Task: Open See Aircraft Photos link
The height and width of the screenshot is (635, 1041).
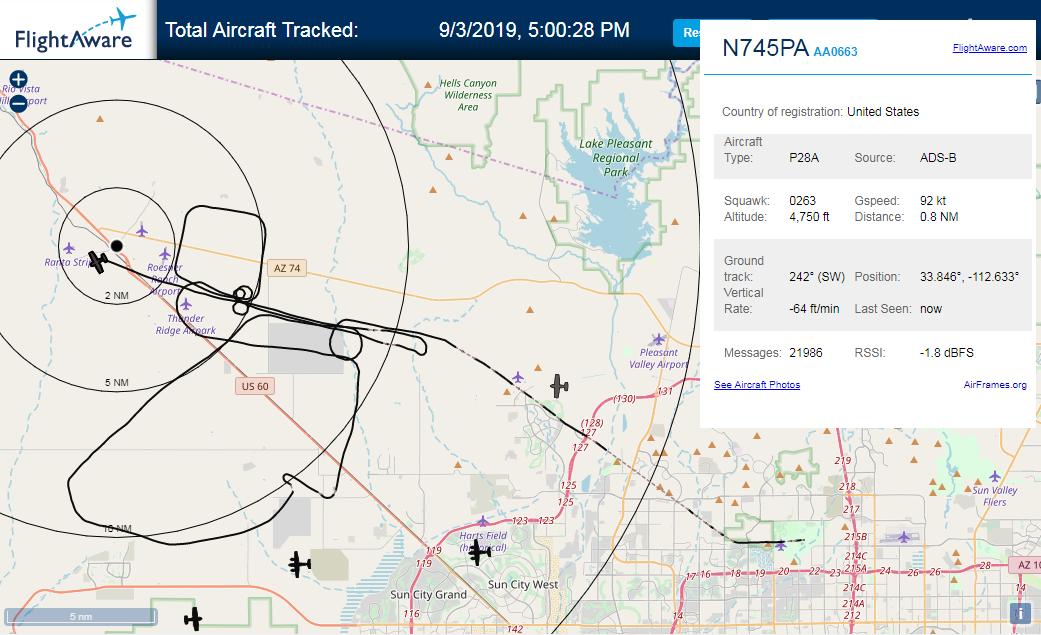Action: [757, 385]
